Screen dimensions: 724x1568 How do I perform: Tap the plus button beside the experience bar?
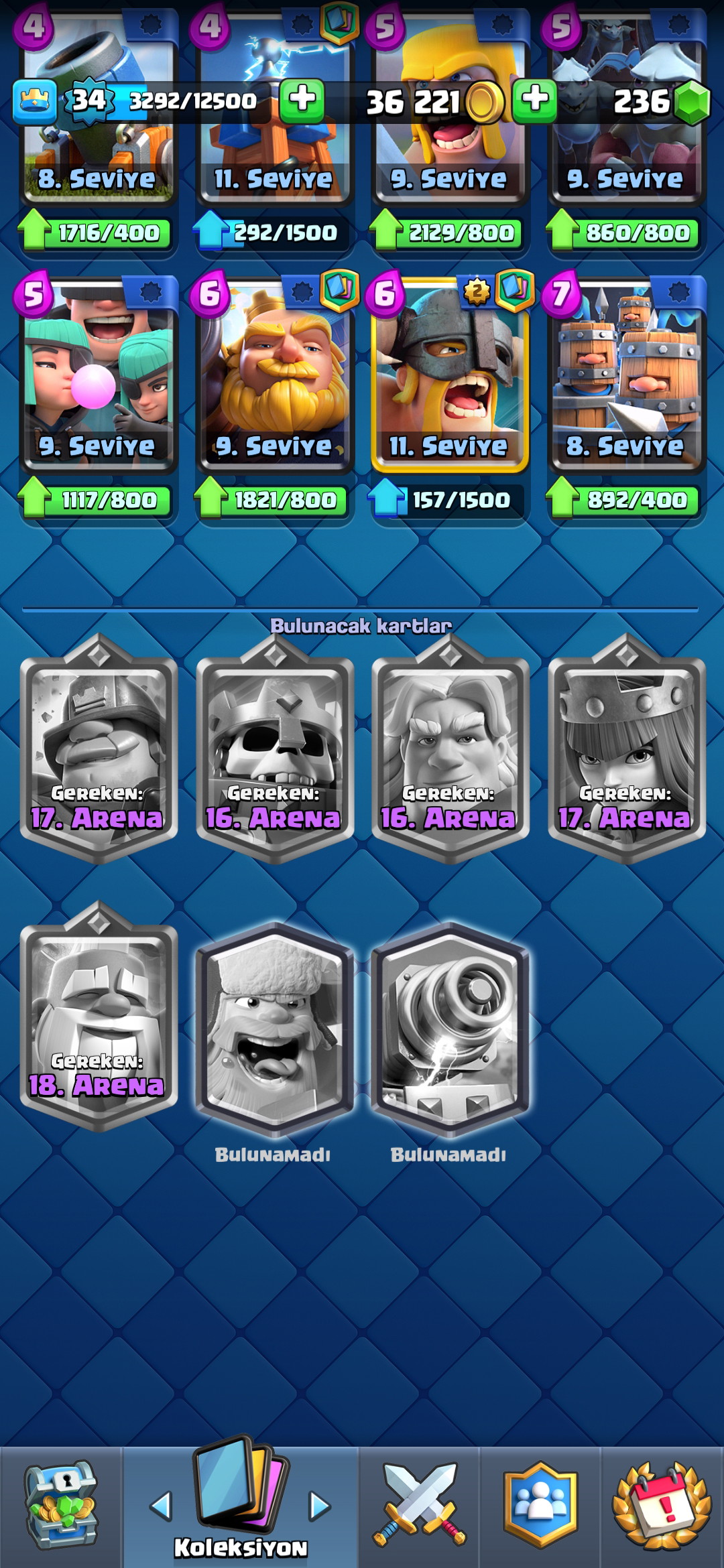point(302,101)
